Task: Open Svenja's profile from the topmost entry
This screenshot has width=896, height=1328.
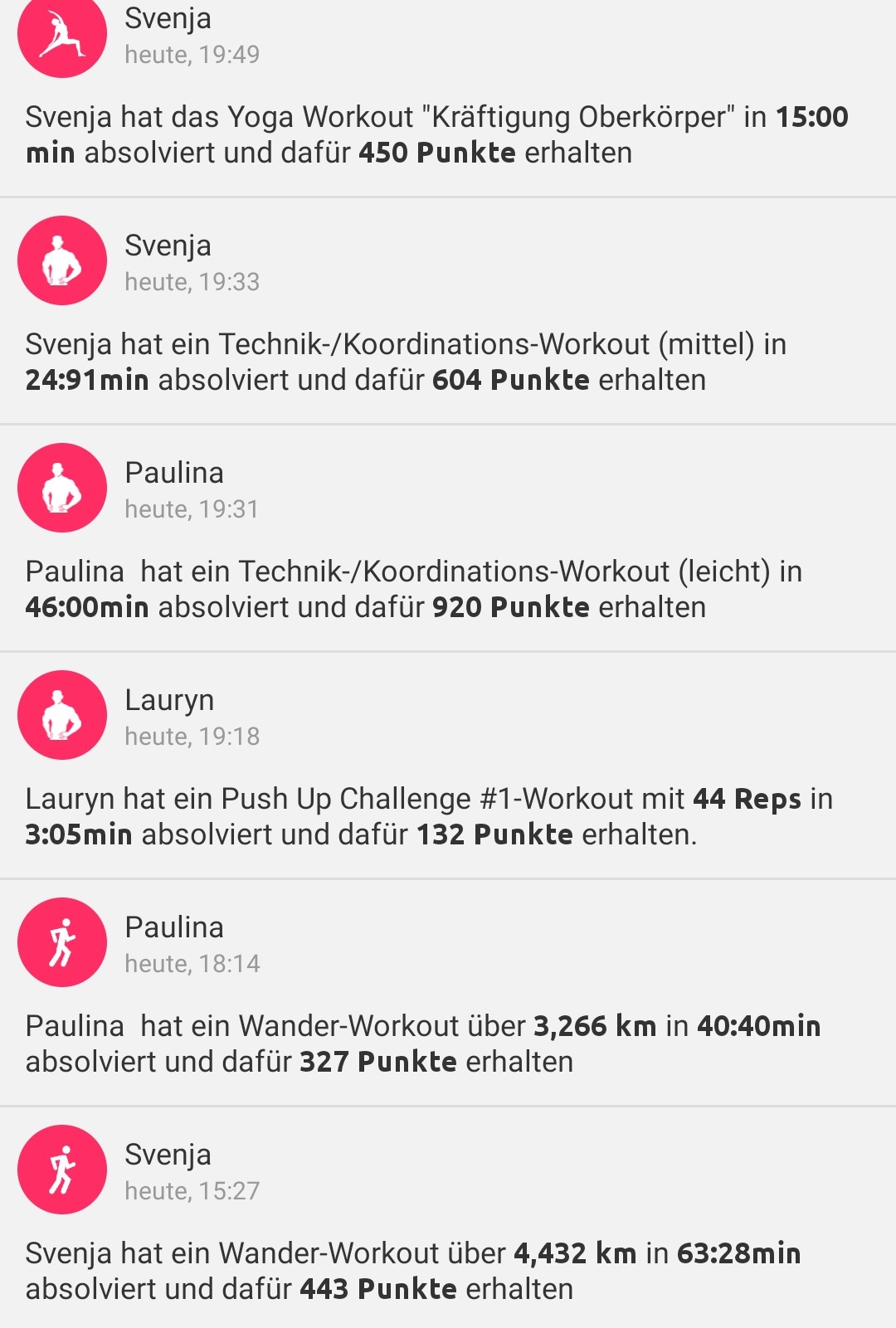Action: pyautogui.click(x=166, y=17)
